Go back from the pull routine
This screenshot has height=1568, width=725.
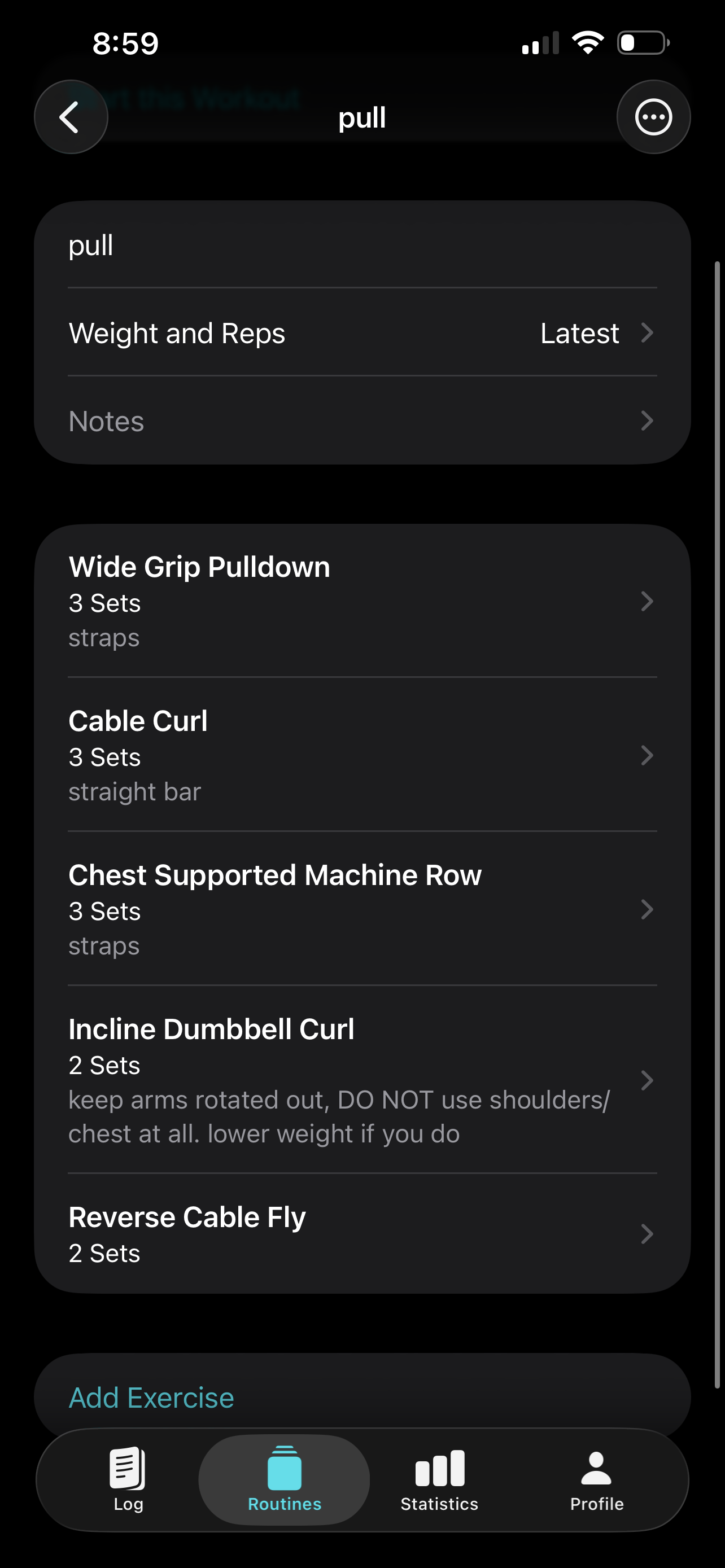pyautogui.click(x=71, y=117)
